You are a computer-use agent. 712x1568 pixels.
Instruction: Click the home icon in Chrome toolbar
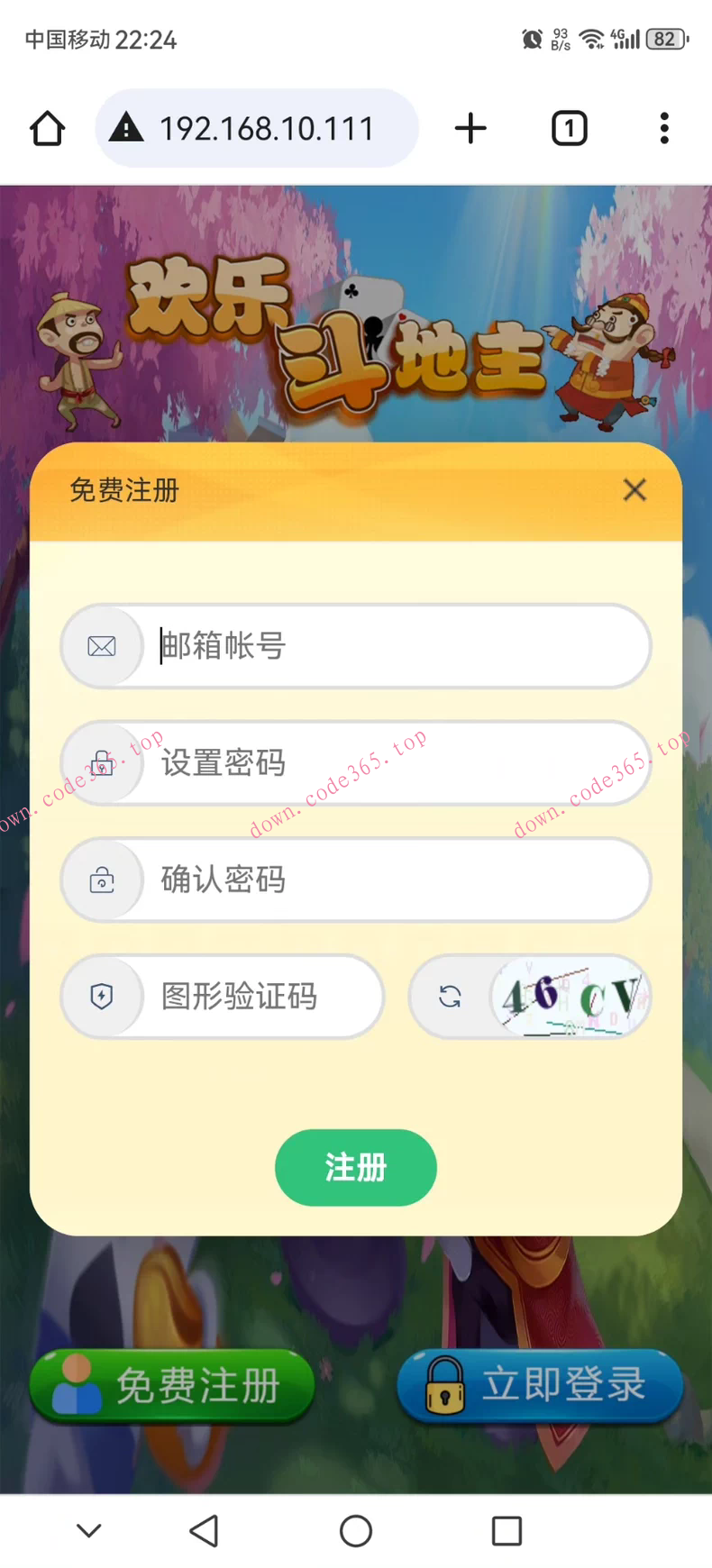pyautogui.click(x=47, y=128)
